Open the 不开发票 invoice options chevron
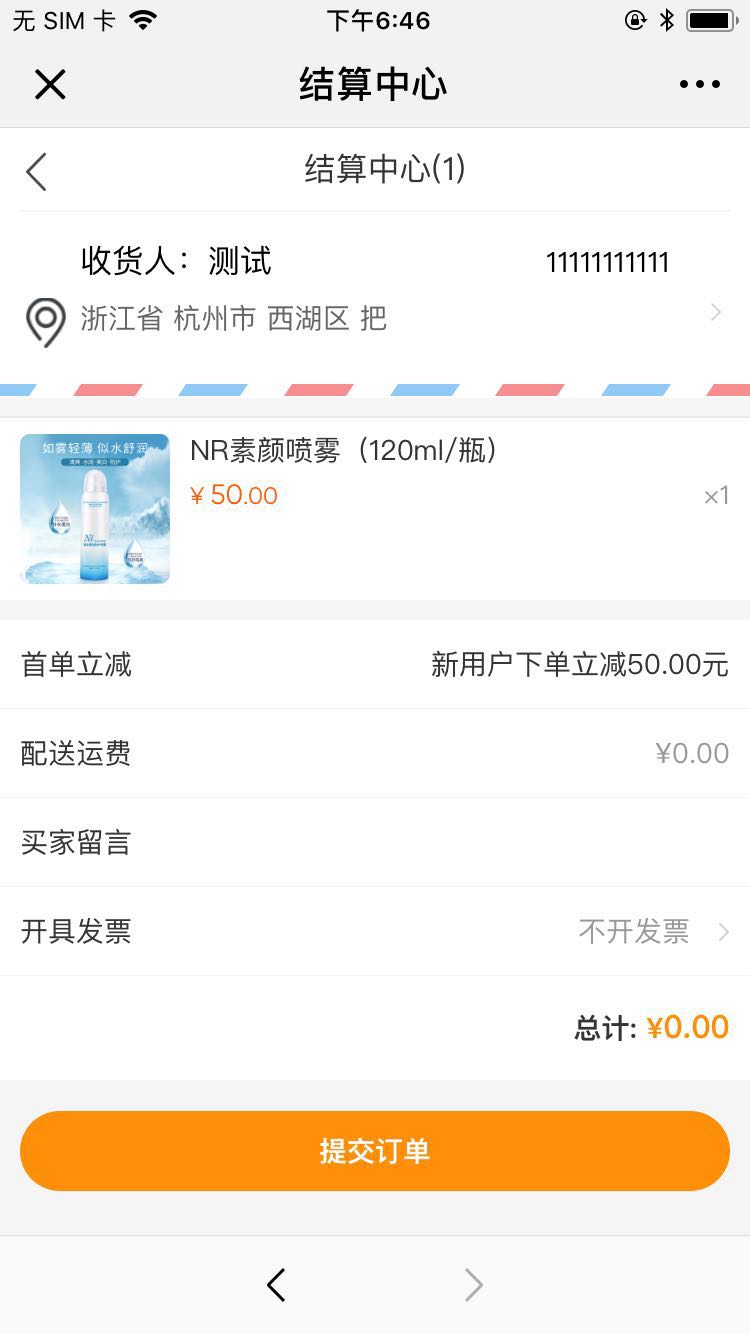 tap(723, 931)
